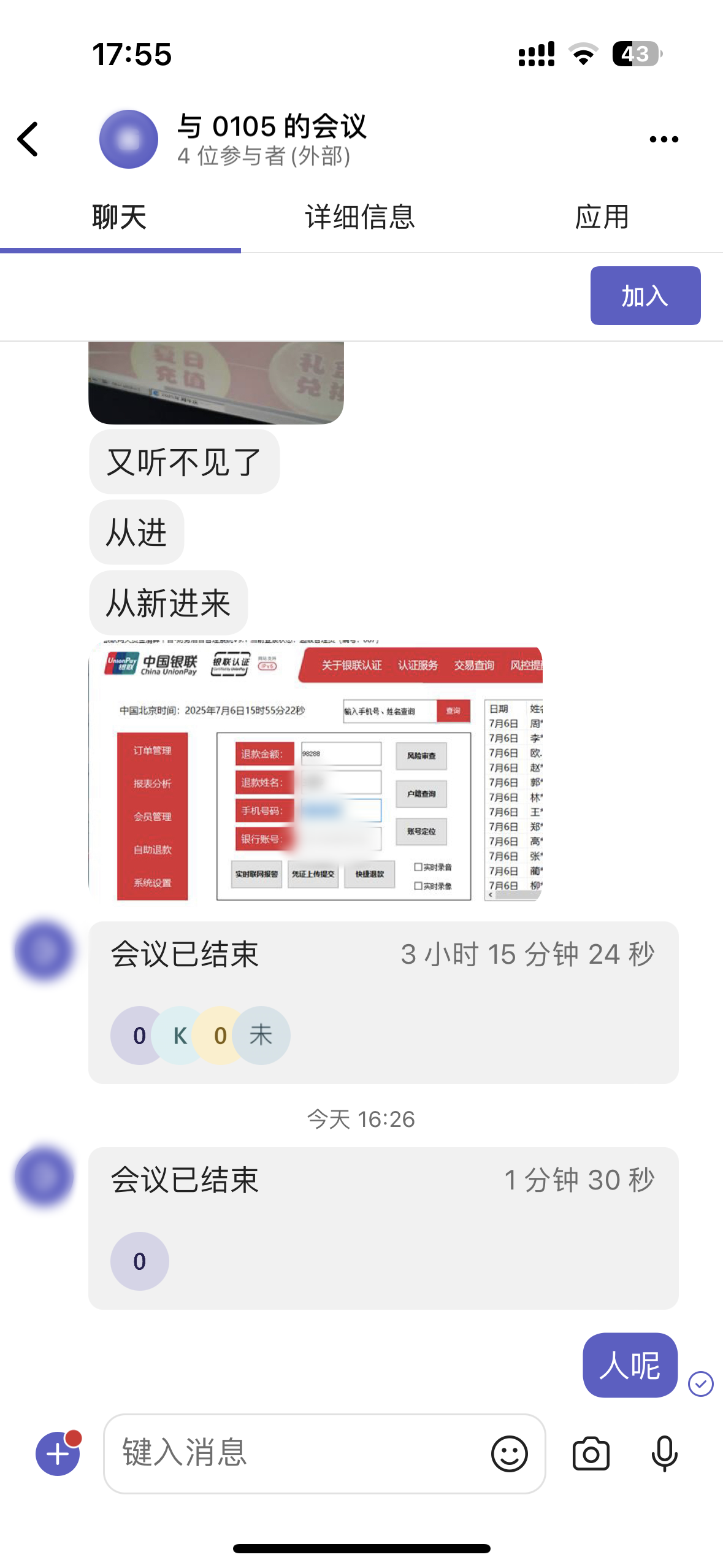Open the three-dot overflow menu
The image size is (723, 1568).
[664, 139]
